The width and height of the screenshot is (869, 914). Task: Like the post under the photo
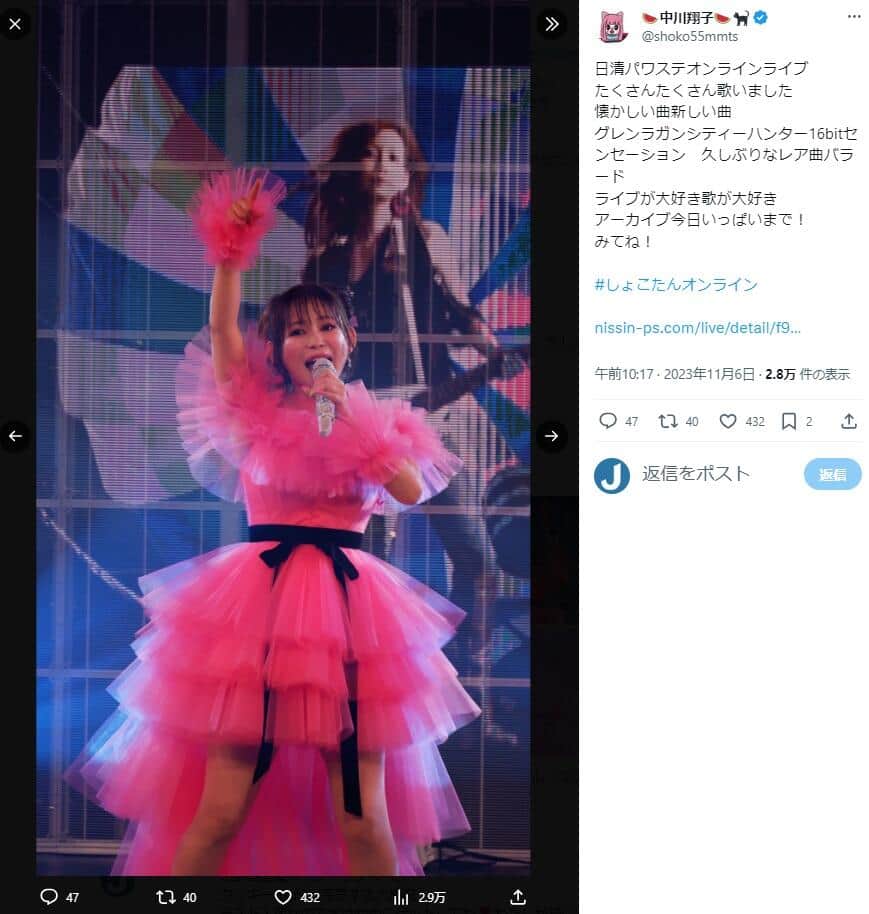point(283,897)
